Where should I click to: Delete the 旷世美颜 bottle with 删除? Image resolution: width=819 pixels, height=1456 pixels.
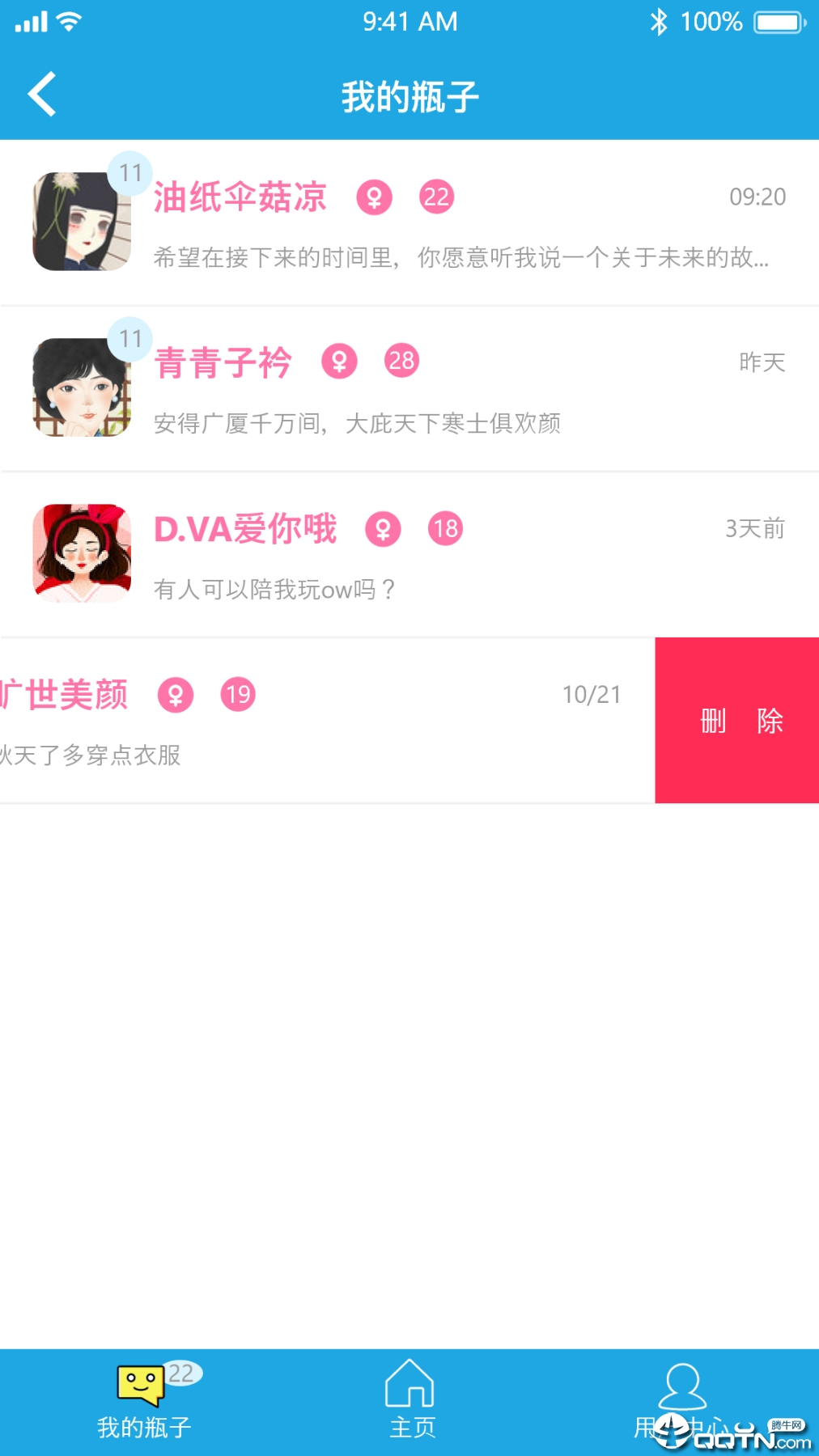(x=737, y=720)
